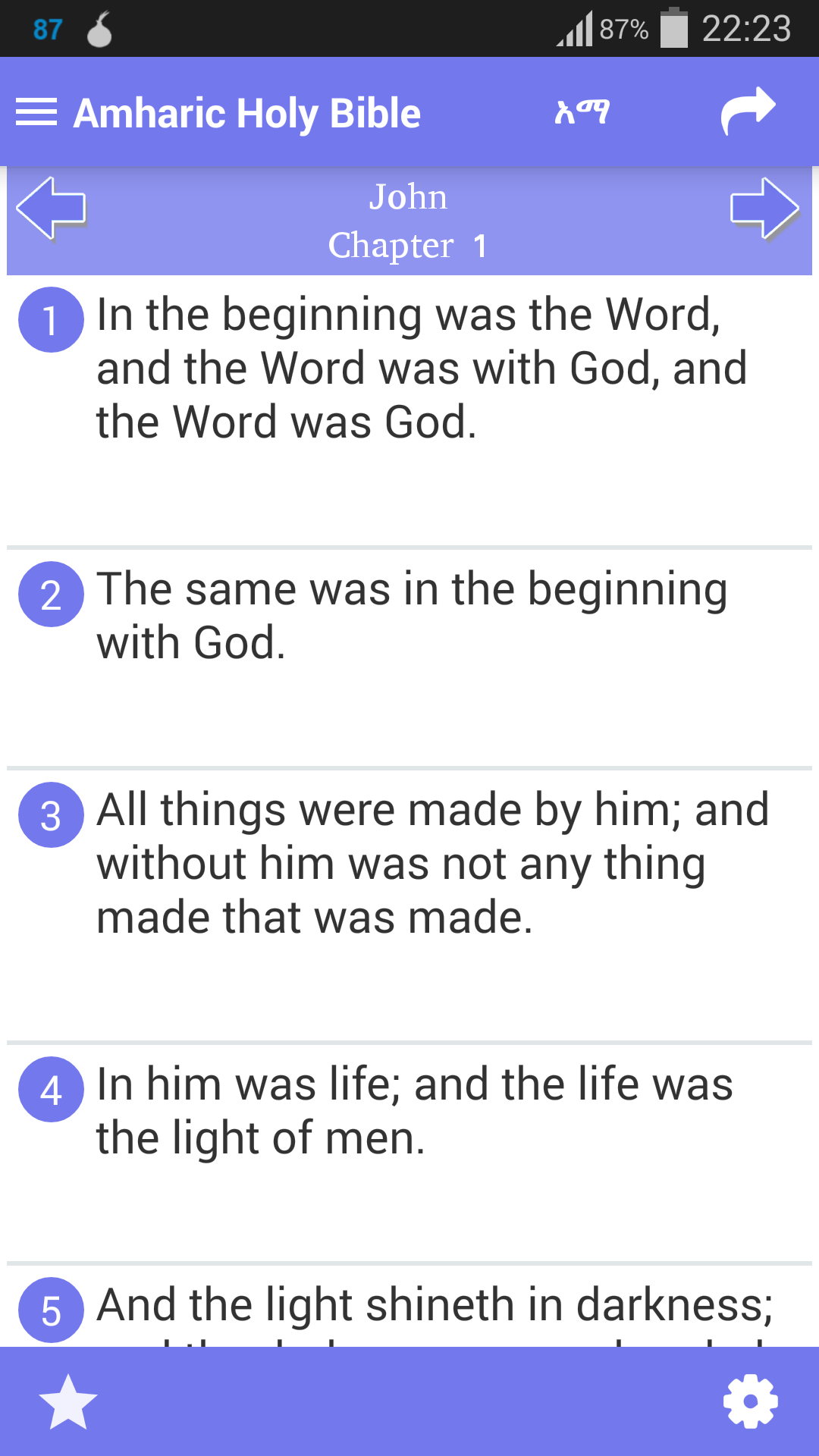The image size is (819, 1456).
Task: Select the አማ Amharic language icon
Action: [x=582, y=111]
